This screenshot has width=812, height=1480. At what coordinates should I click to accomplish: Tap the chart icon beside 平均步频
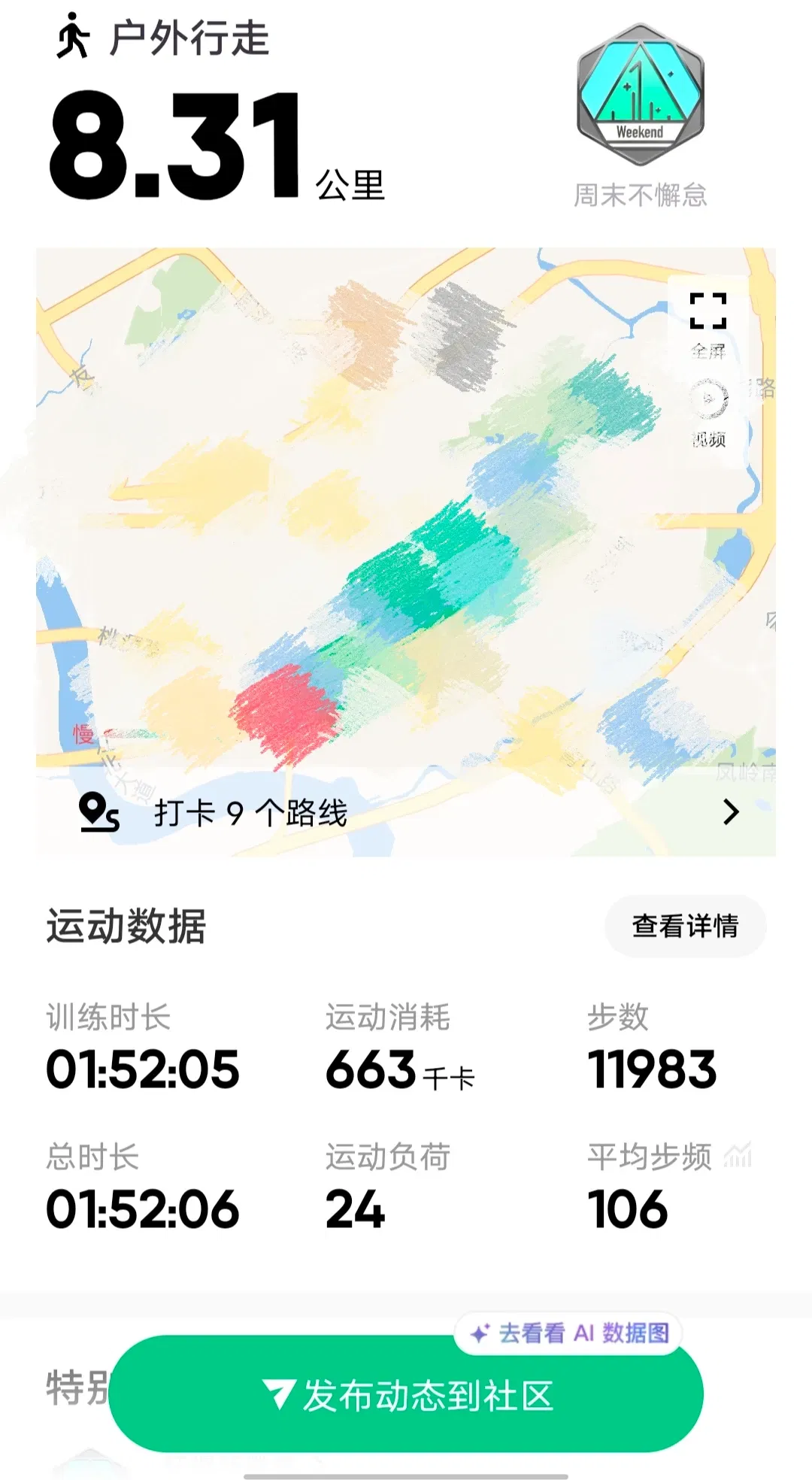(738, 1156)
